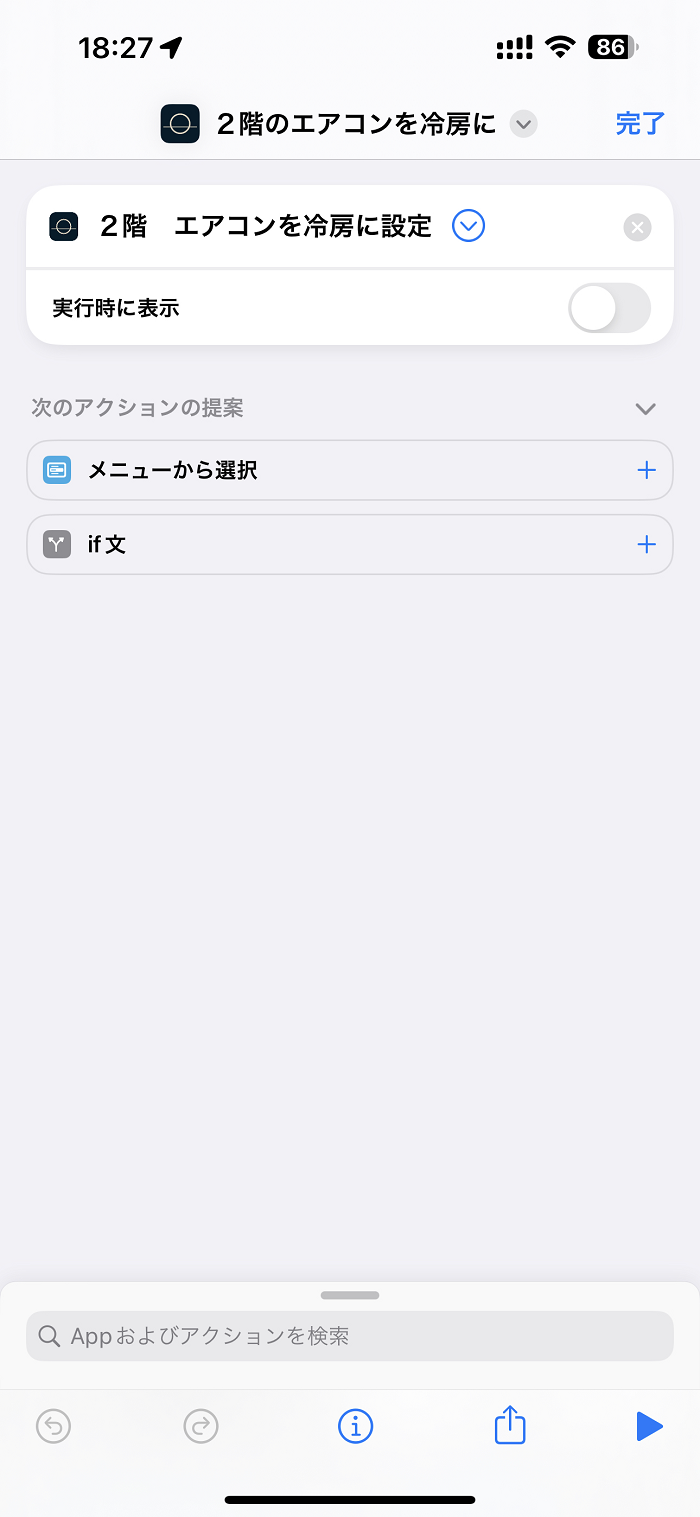Add the メニューから選択 suggested action
The image size is (700, 1517).
click(x=646, y=470)
